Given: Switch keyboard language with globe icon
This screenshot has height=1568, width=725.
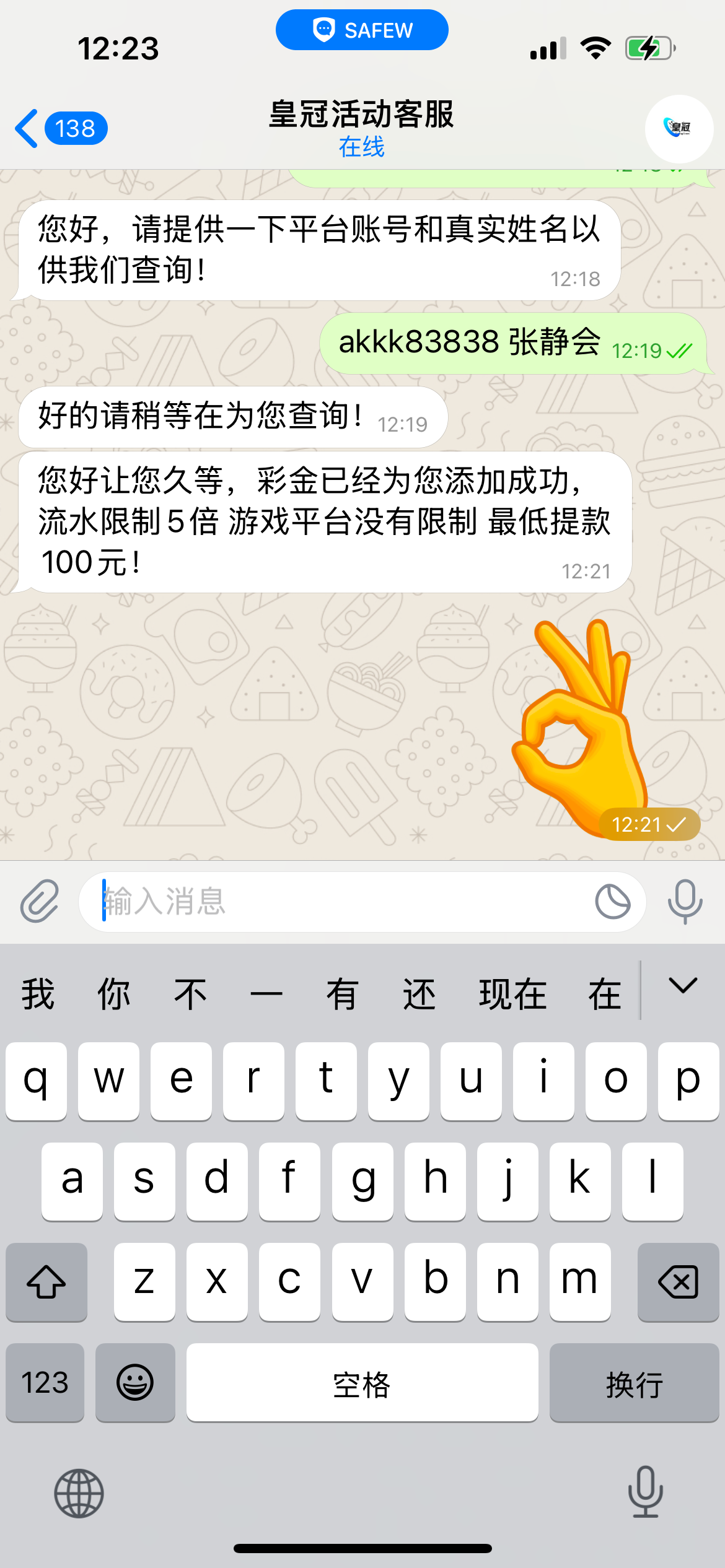Looking at the screenshot, I should [x=79, y=1493].
